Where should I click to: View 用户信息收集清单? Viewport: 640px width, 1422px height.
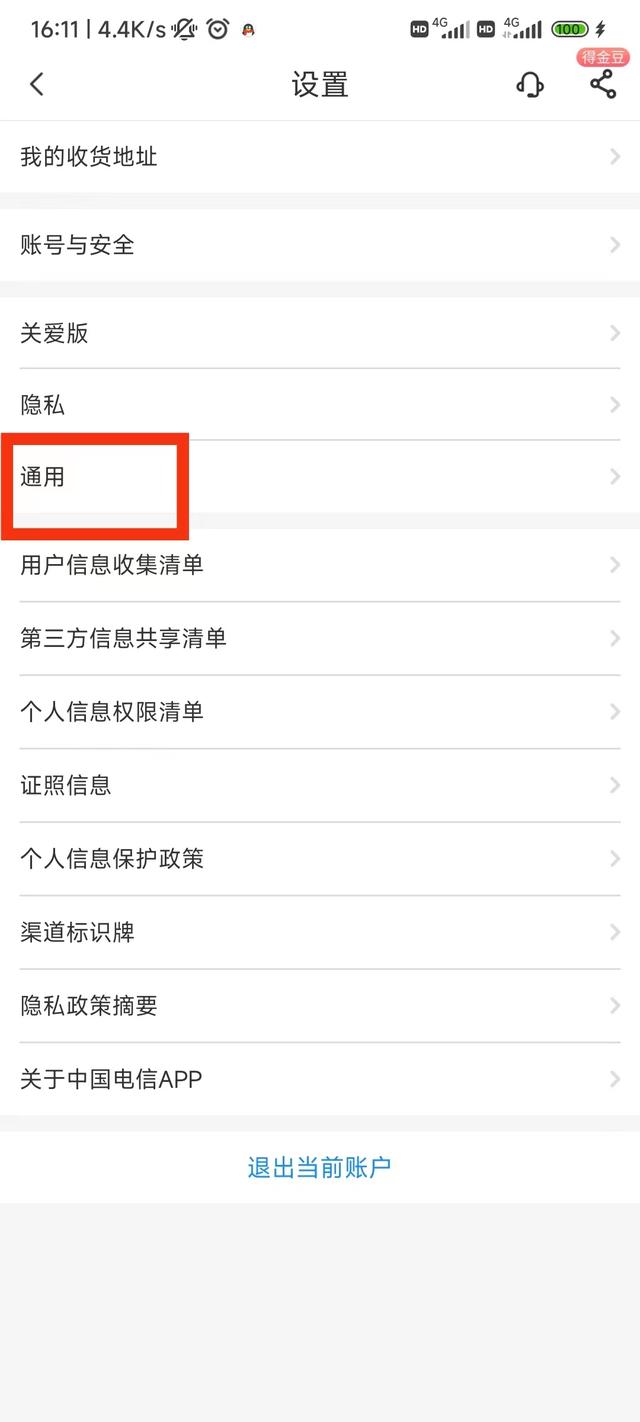(320, 565)
